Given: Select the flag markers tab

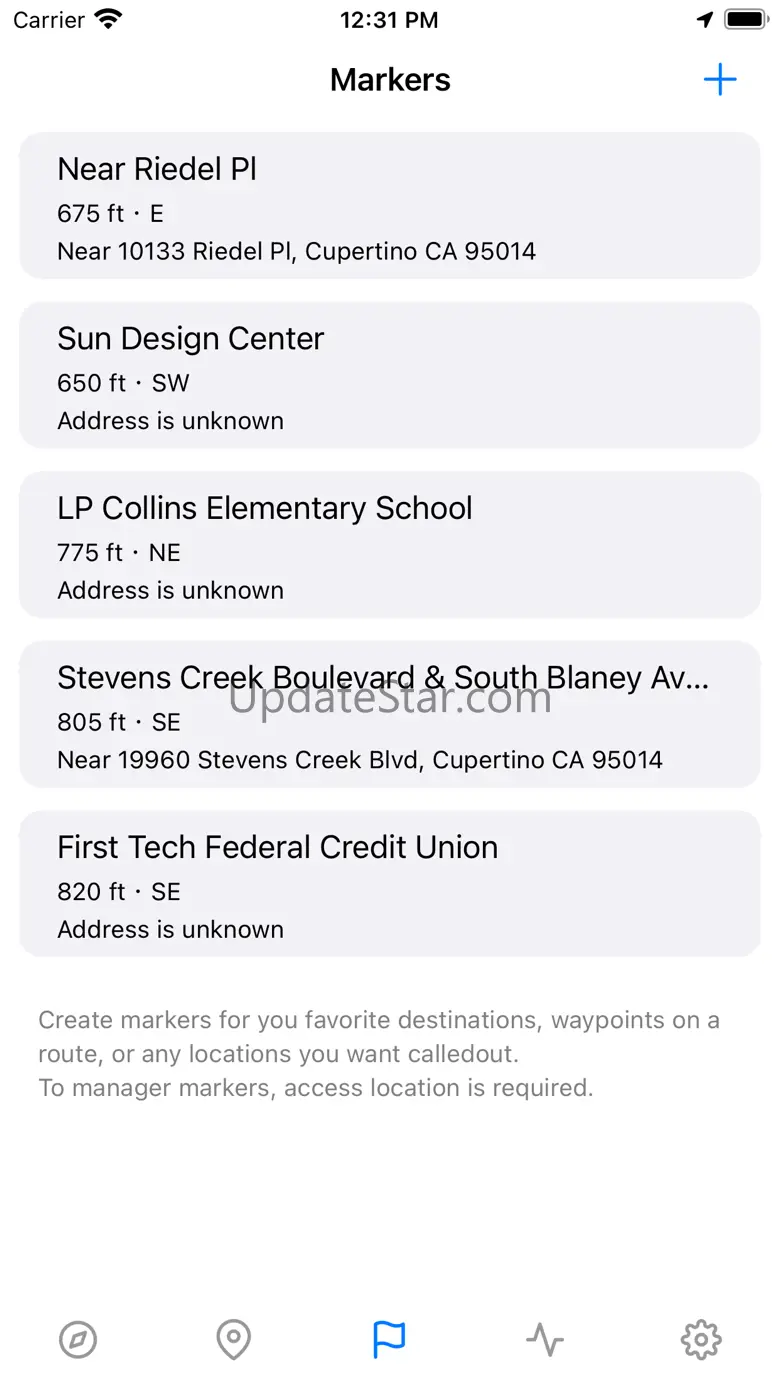Looking at the screenshot, I should [x=389, y=1339].
